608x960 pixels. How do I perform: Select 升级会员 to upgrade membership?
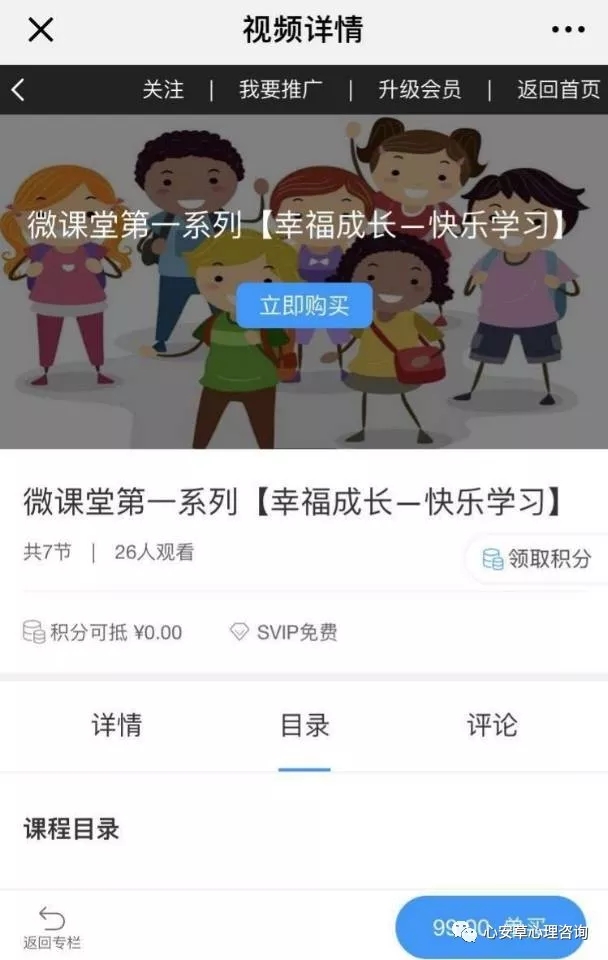[419, 90]
